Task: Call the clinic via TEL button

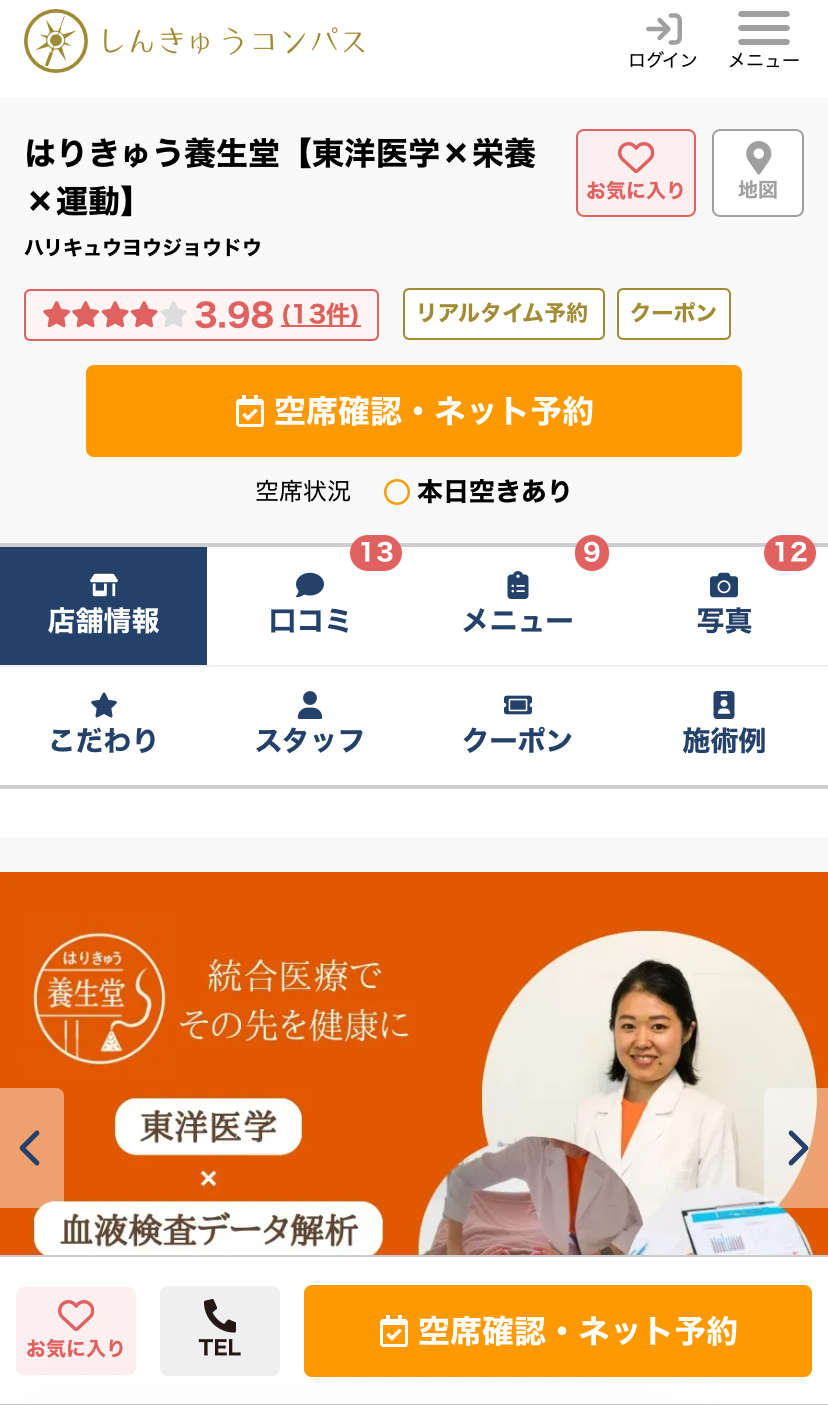Action: pos(220,1331)
